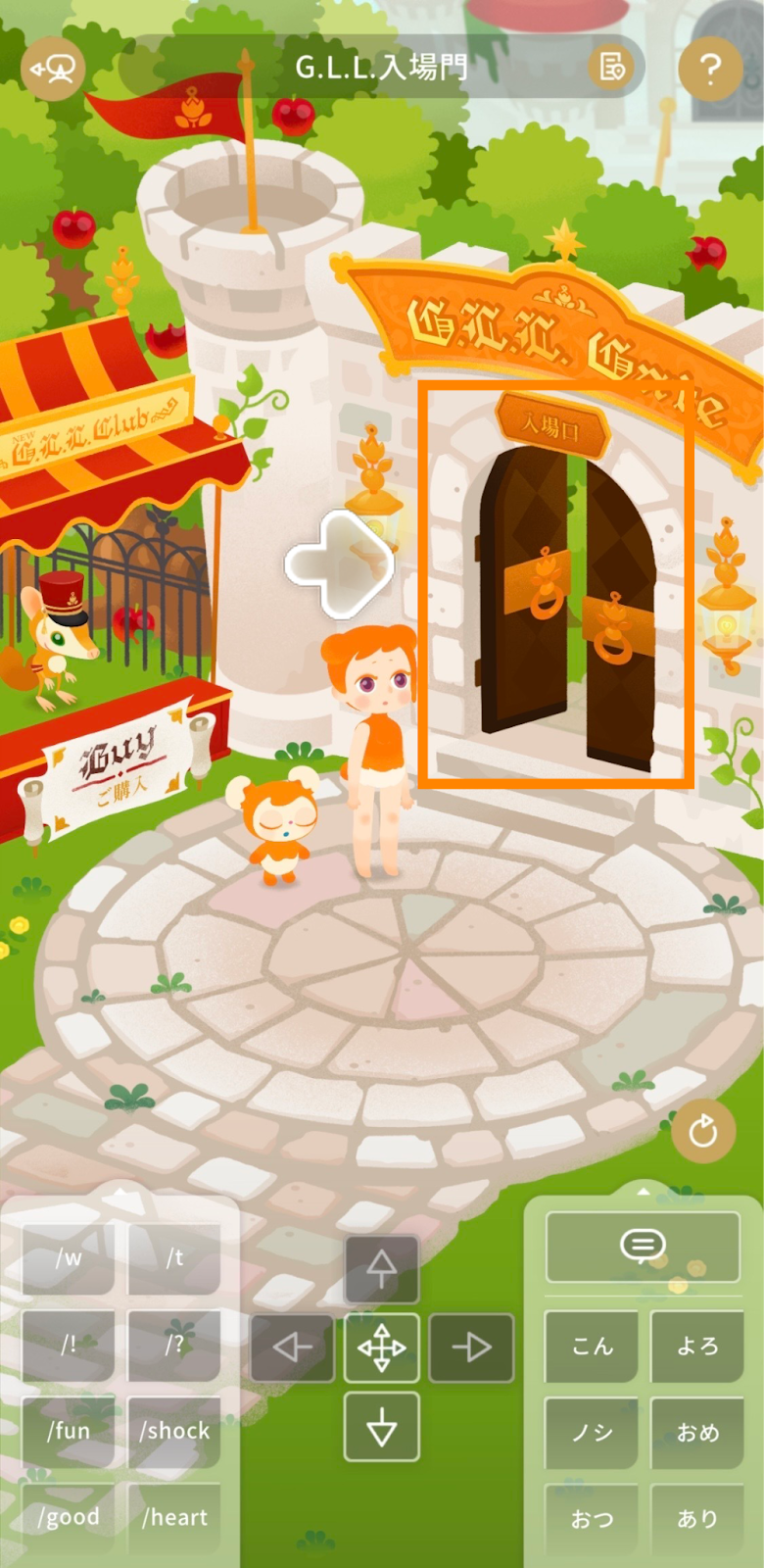Send the おめ quick chat phrase
The height and width of the screenshot is (1568, 764).
(x=697, y=1433)
